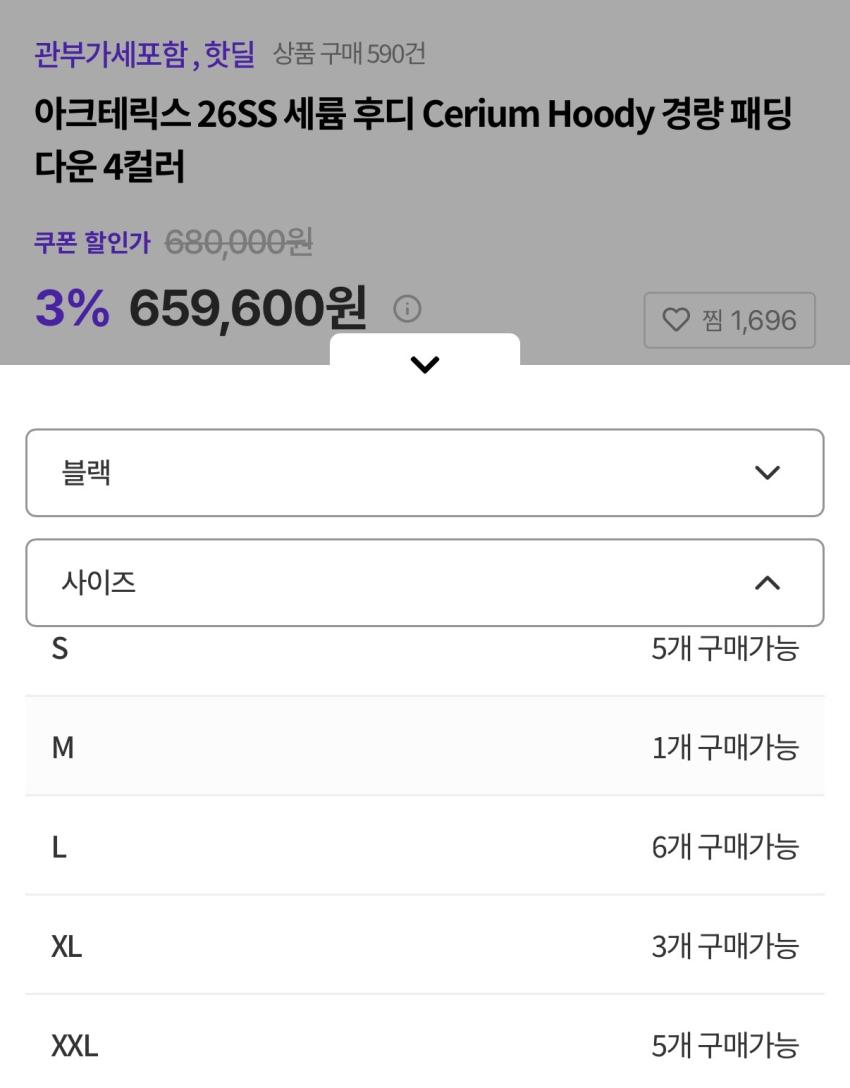Open the price info icon
Screen dimensions: 850x1088
coord(407,309)
